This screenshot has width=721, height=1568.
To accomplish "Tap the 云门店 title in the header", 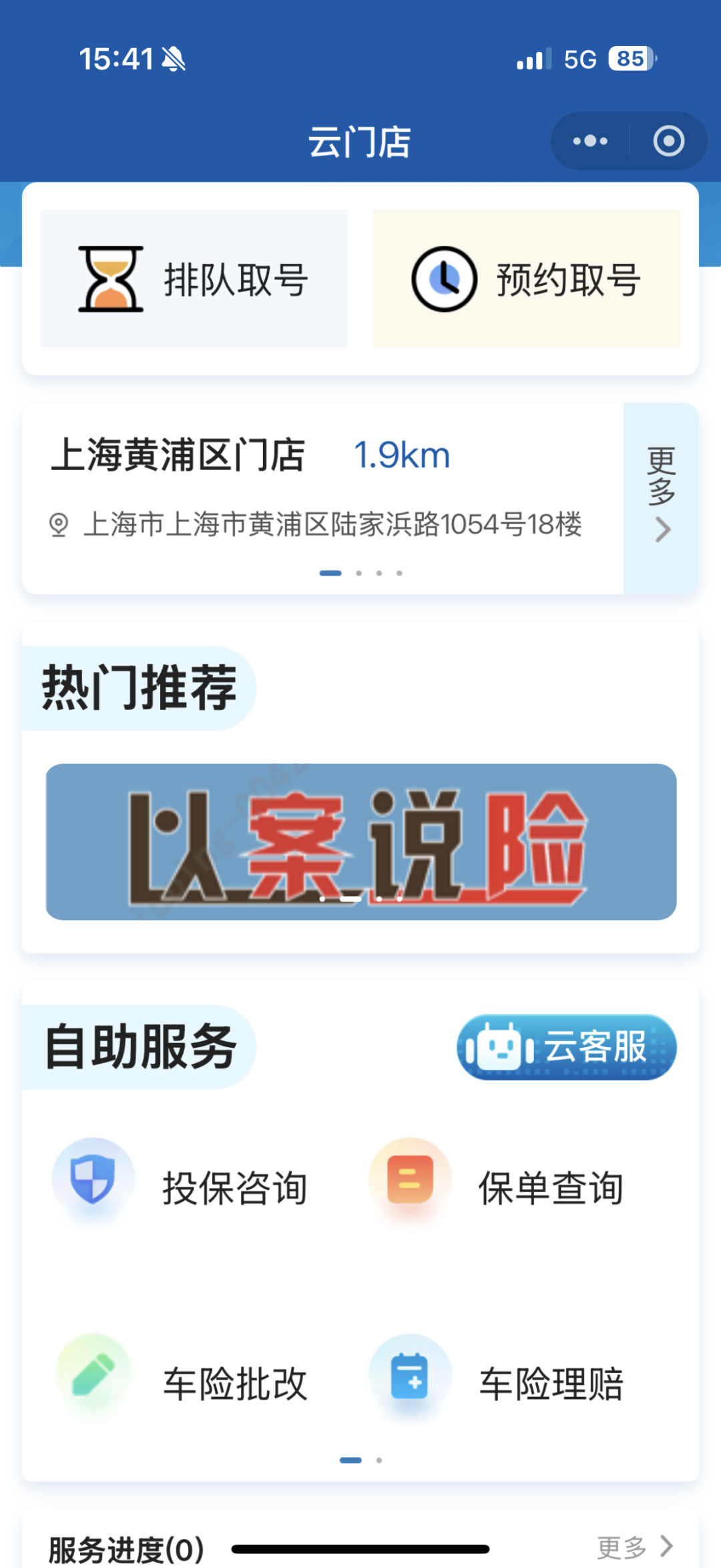I will click(360, 141).
